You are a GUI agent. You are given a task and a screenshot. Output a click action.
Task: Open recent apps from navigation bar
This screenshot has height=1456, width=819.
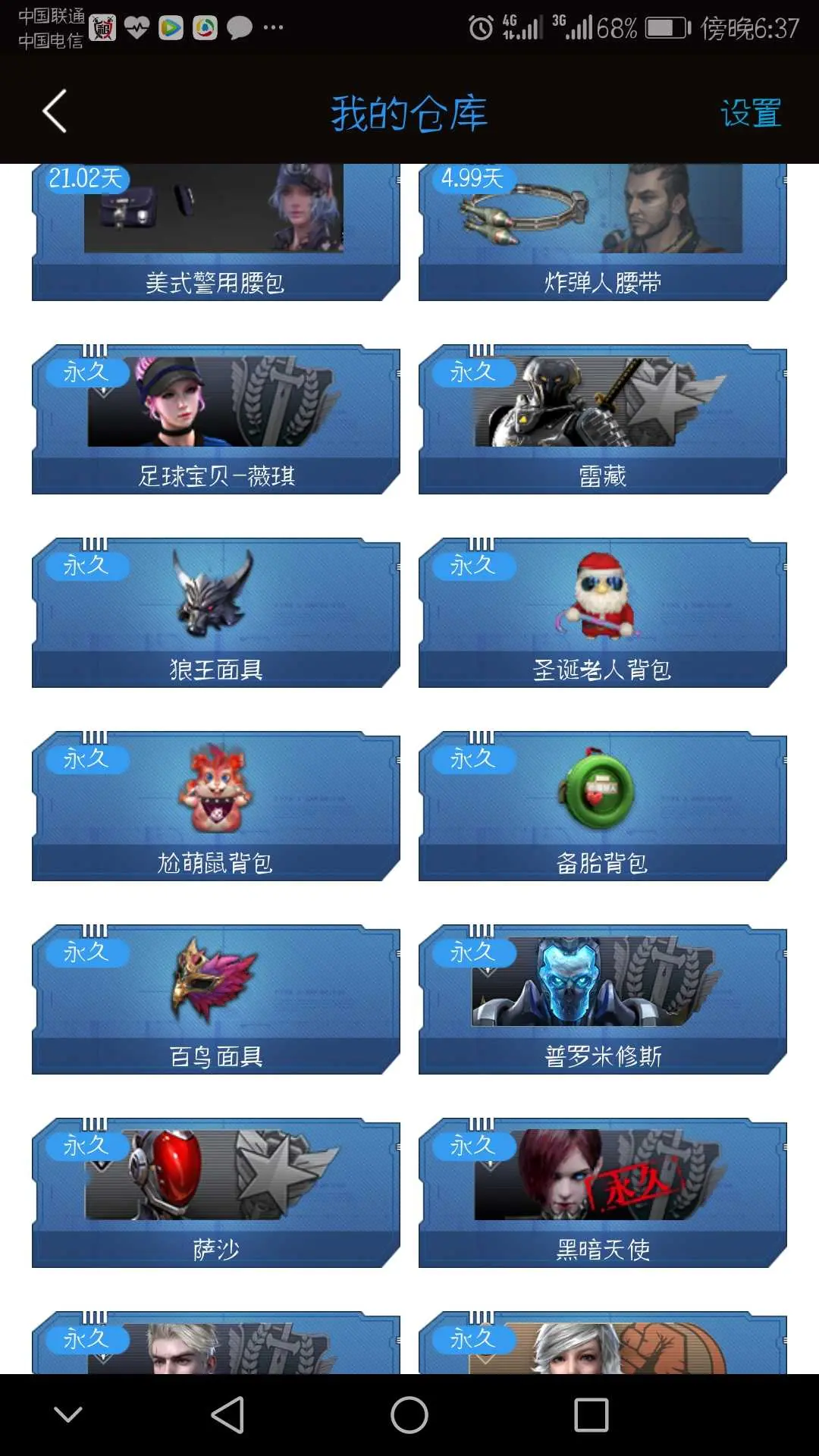(591, 1415)
